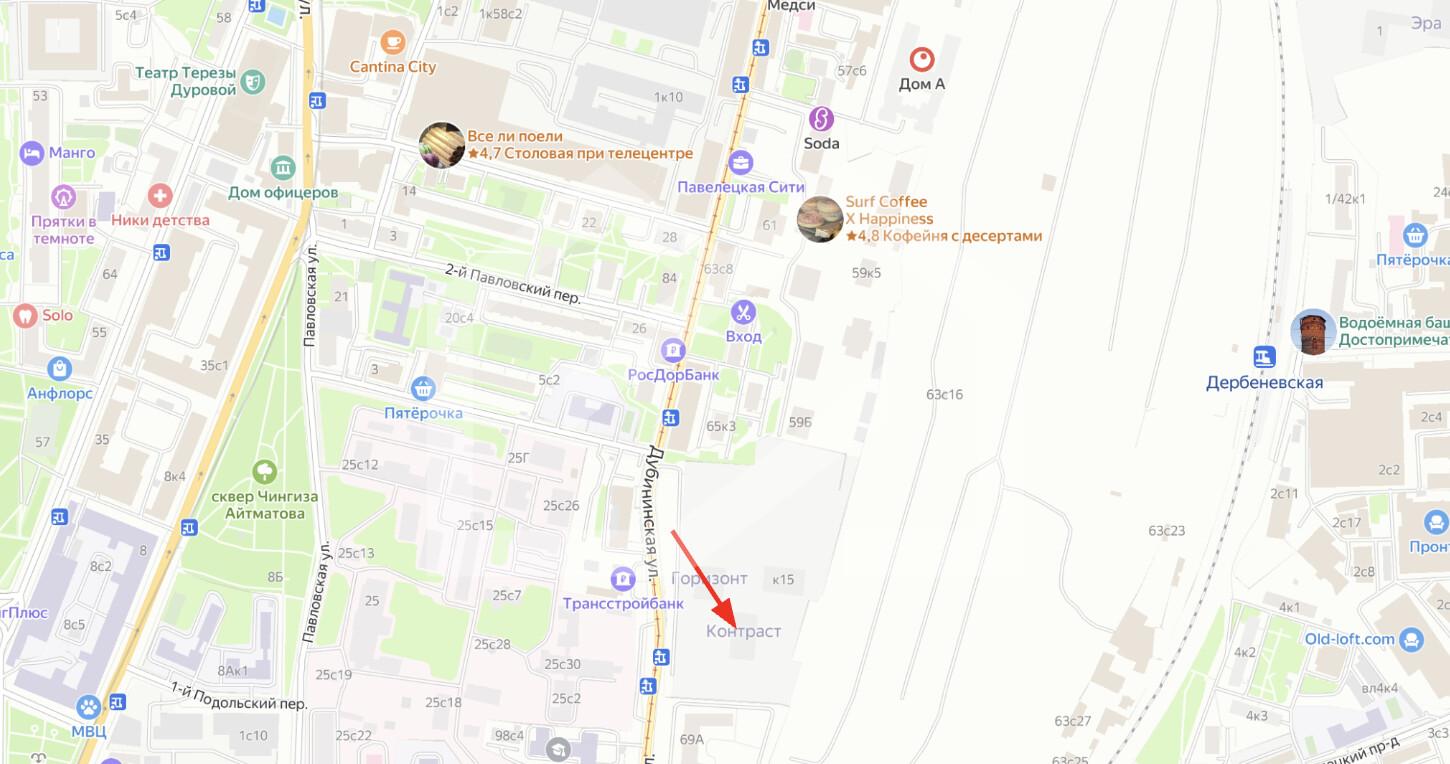Open the Дом офицеров museum marker
This screenshot has width=1450, height=764.
pos(283,166)
